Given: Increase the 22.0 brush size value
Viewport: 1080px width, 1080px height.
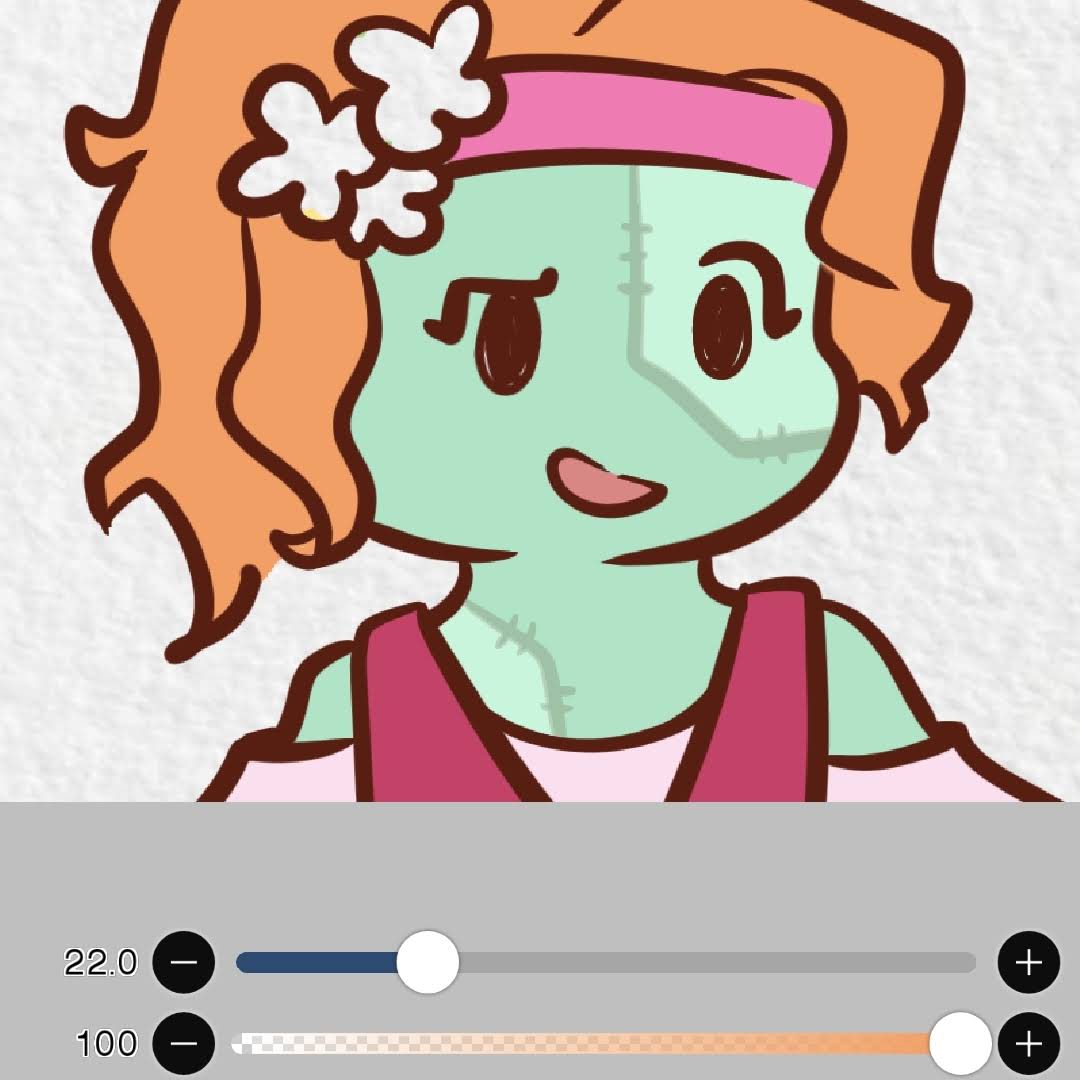Looking at the screenshot, I should point(1028,962).
